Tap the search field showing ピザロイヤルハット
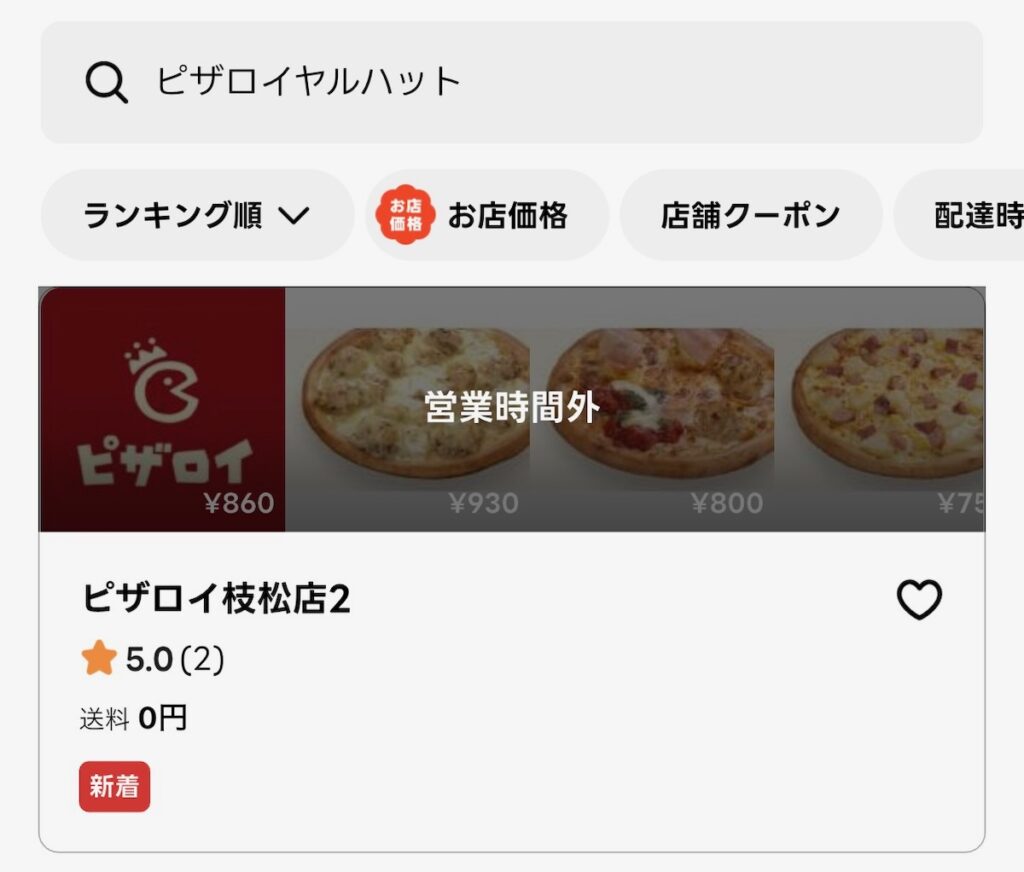 point(510,82)
